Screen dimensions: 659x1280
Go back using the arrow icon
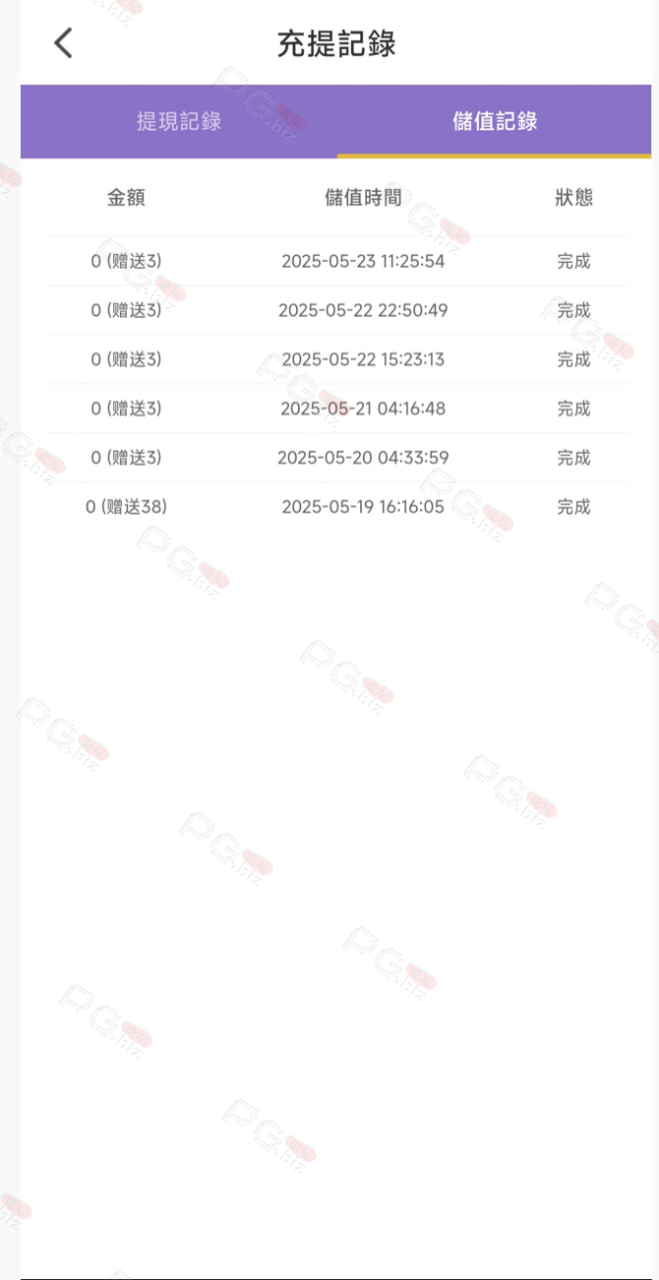coord(63,43)
